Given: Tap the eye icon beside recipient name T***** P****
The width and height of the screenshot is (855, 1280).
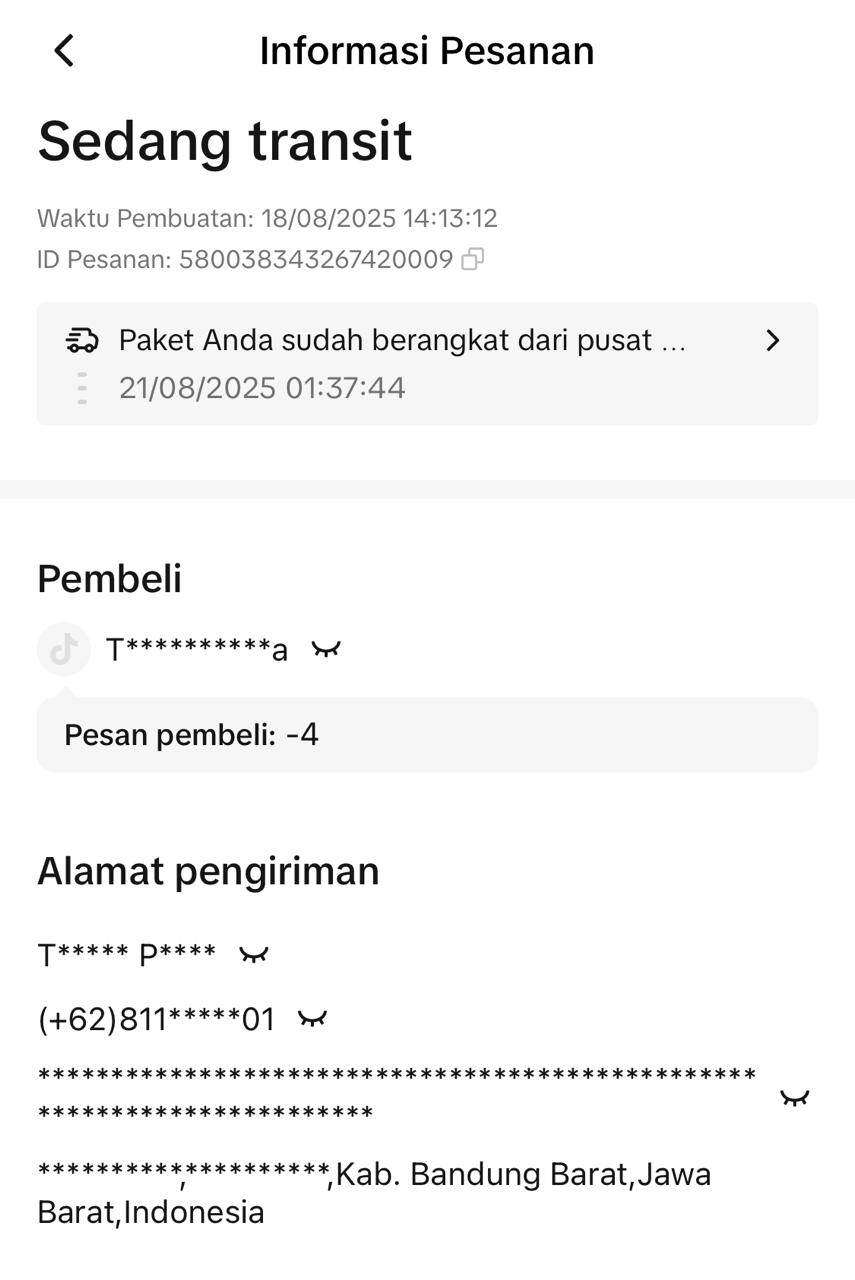Looking at the screenshot, I should click(x=253, y=953).
